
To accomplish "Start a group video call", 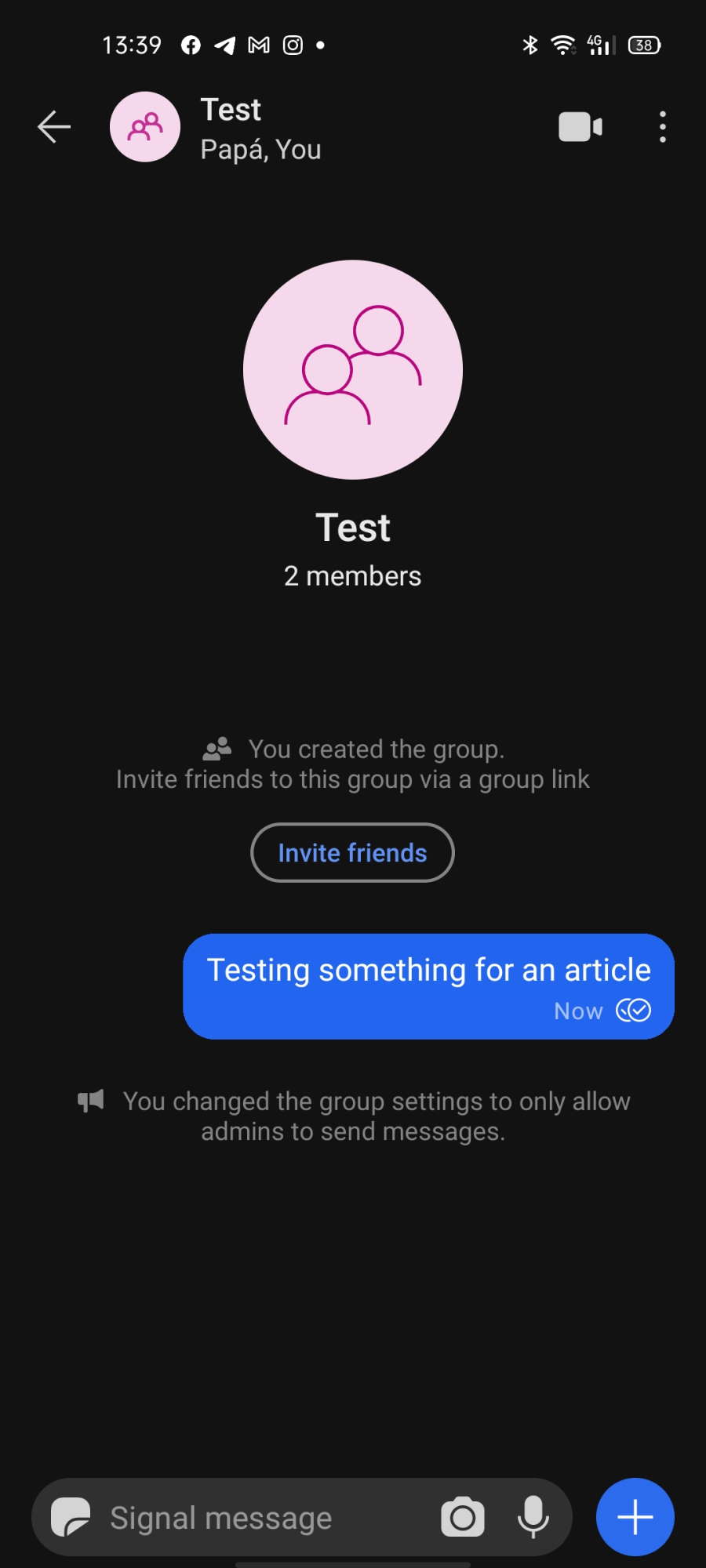I will [x=580, y=127].
